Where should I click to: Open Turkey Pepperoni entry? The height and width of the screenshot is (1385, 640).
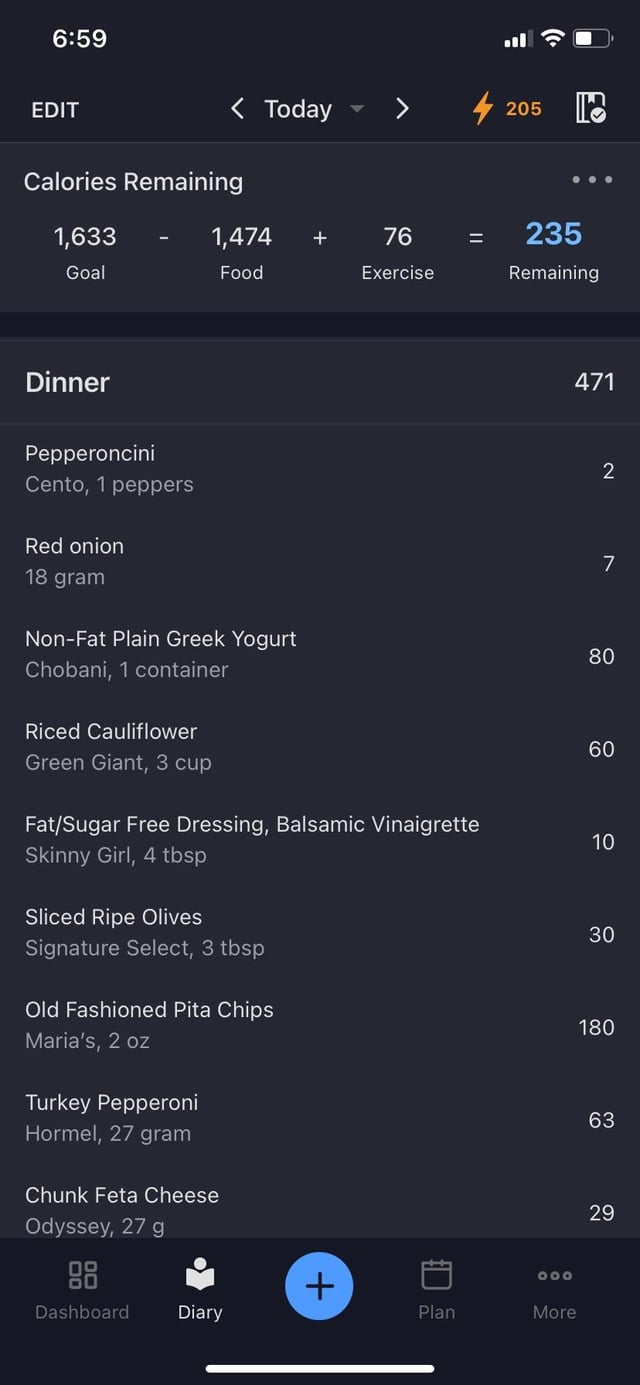click(320, 1119)
